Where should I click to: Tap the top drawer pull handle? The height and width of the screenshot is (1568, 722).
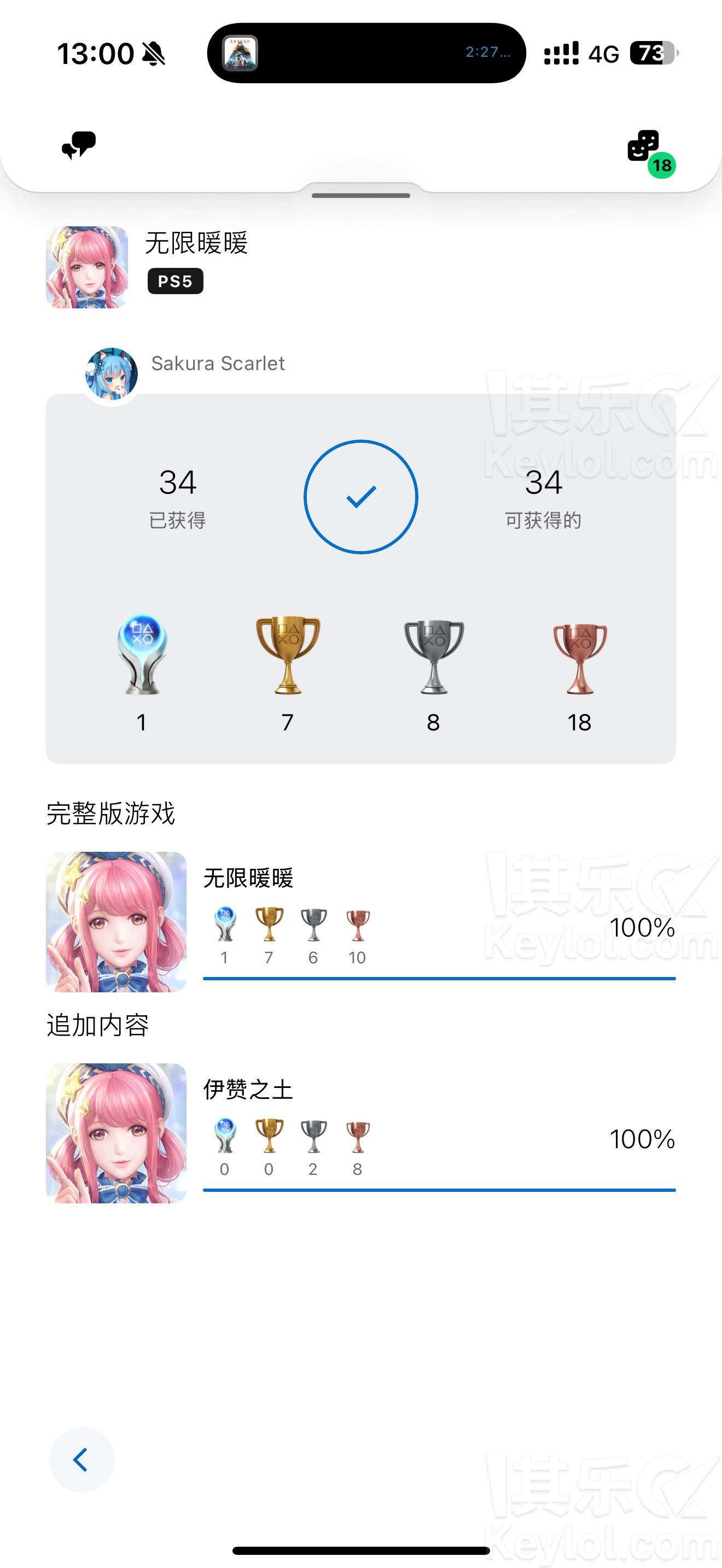pos(360,195)
